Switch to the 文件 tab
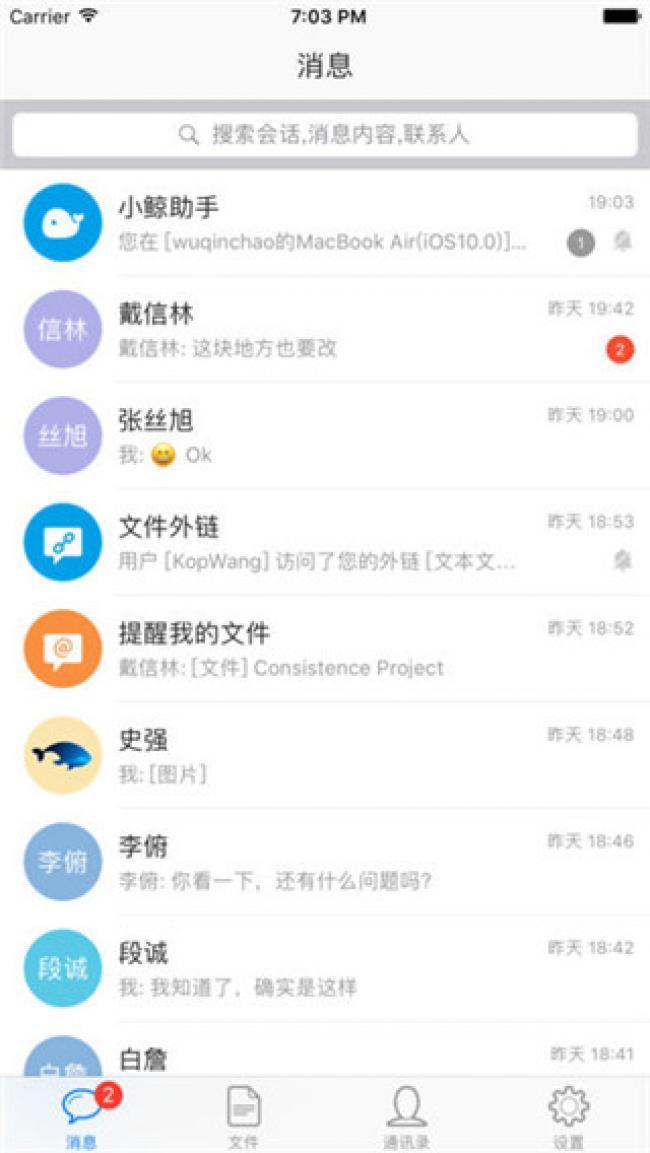The image size is (650, 1153). [x=243, y=1115]
